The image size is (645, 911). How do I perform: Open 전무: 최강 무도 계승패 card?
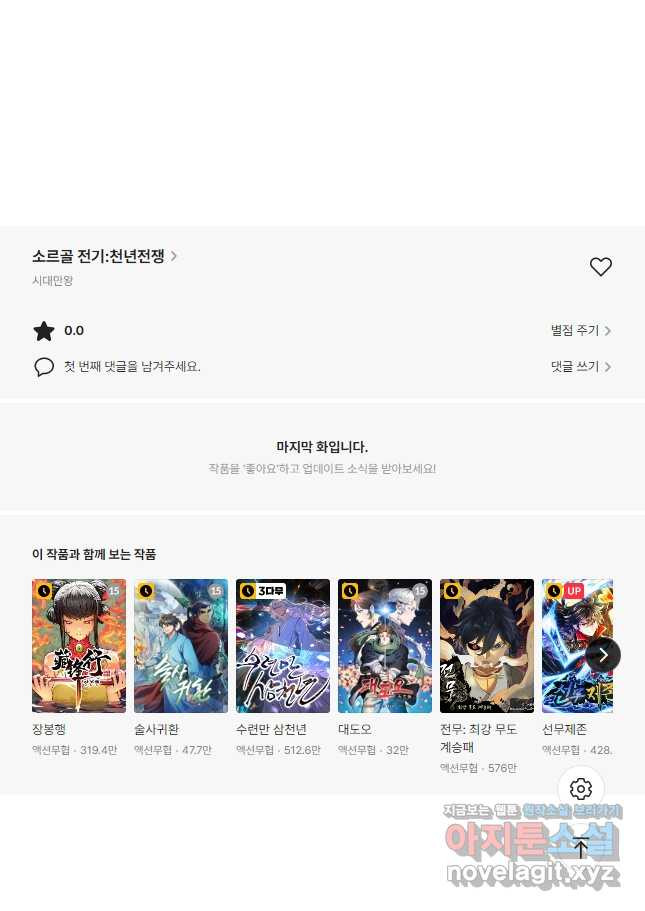[487, 646]
